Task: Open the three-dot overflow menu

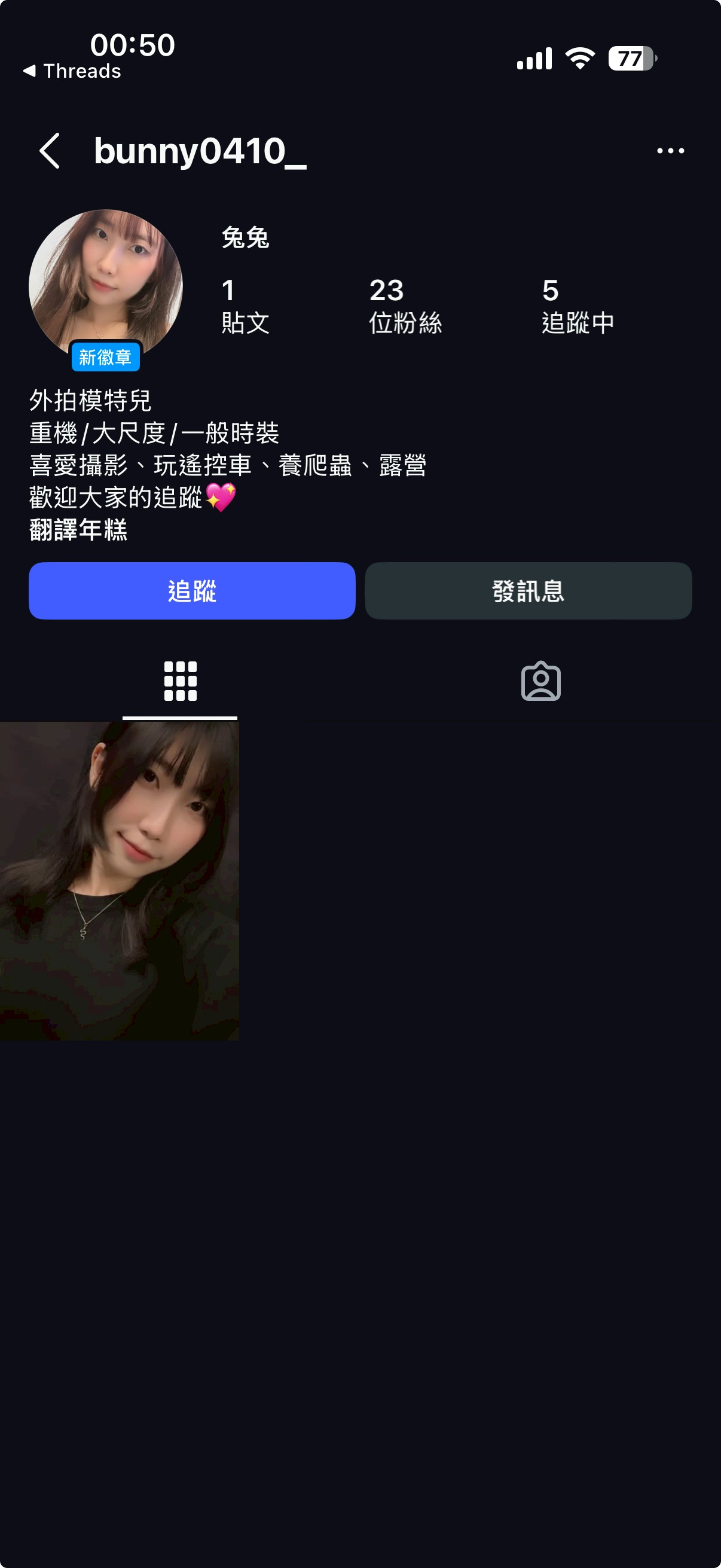Action: pyautogui.click(x=670, y=150)
